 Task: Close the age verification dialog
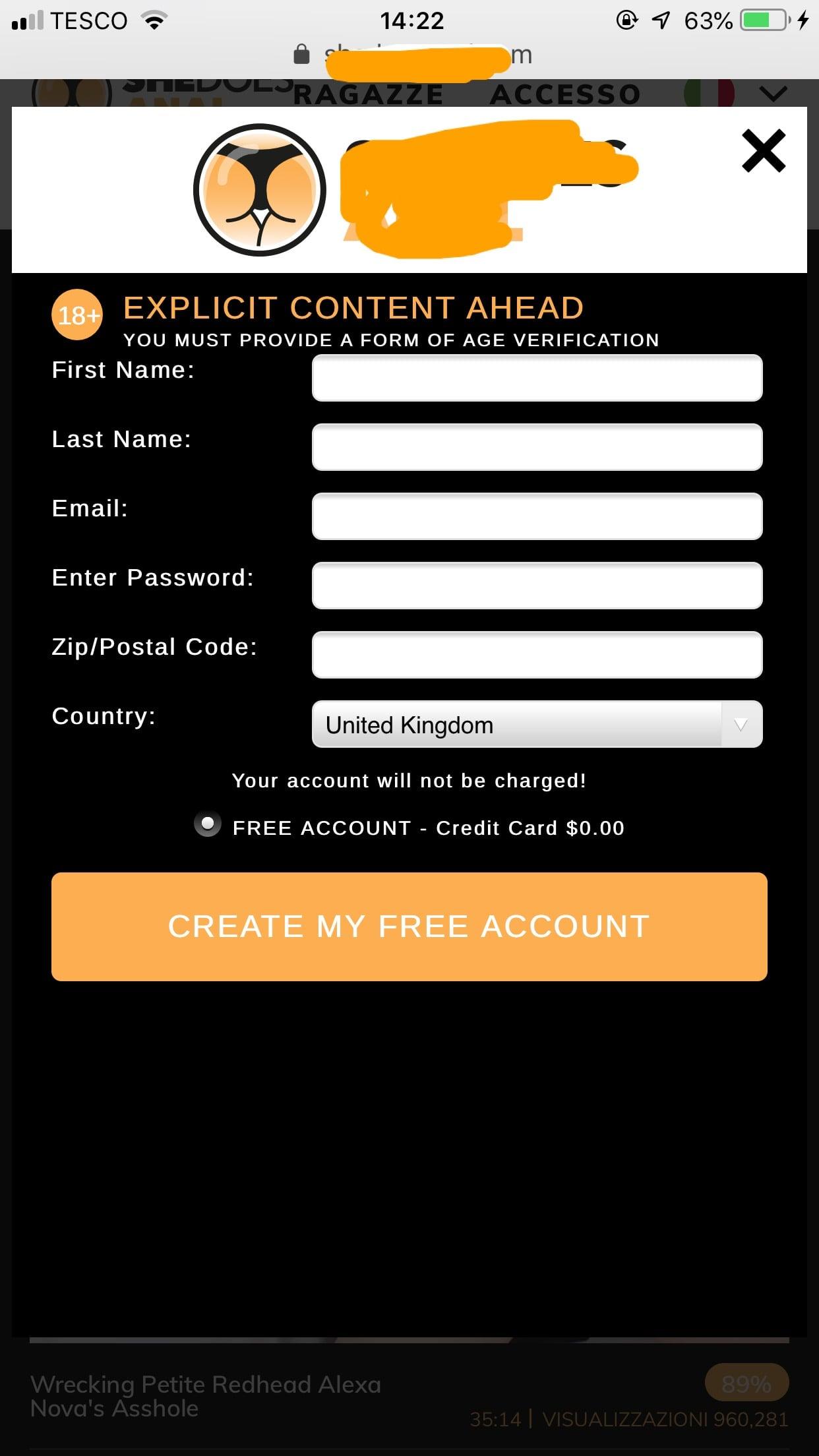(x=763, y=151)
